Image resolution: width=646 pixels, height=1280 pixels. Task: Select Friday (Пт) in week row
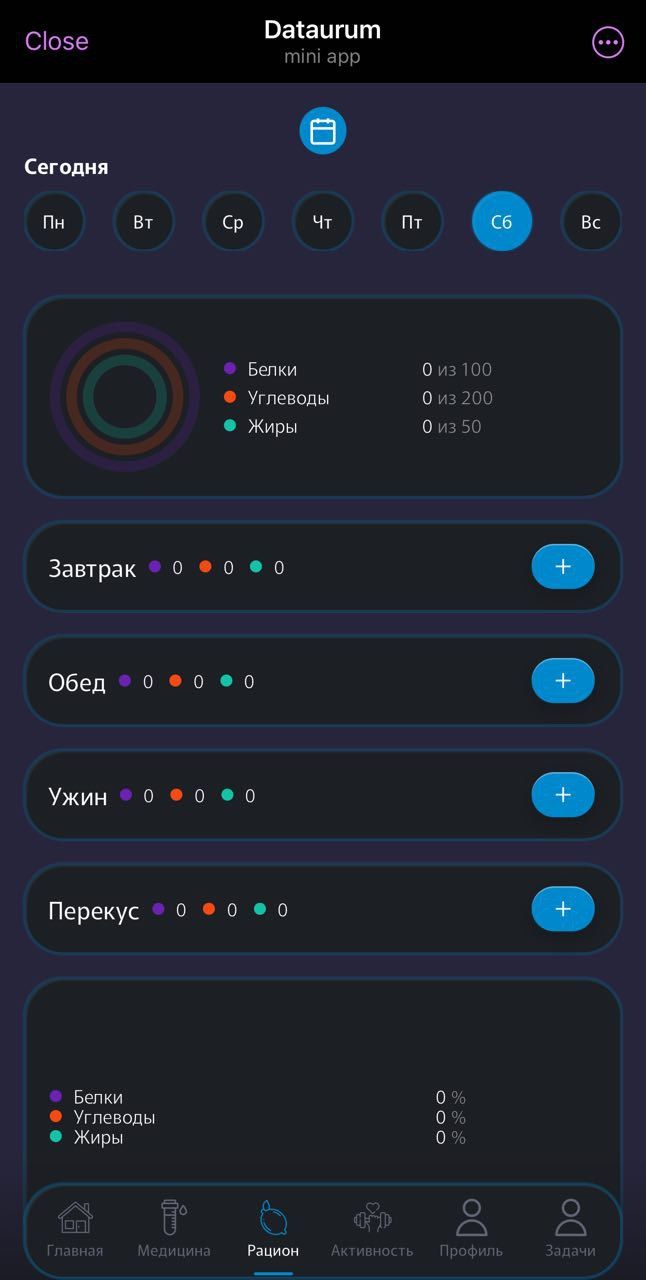(x=412, y=221)
